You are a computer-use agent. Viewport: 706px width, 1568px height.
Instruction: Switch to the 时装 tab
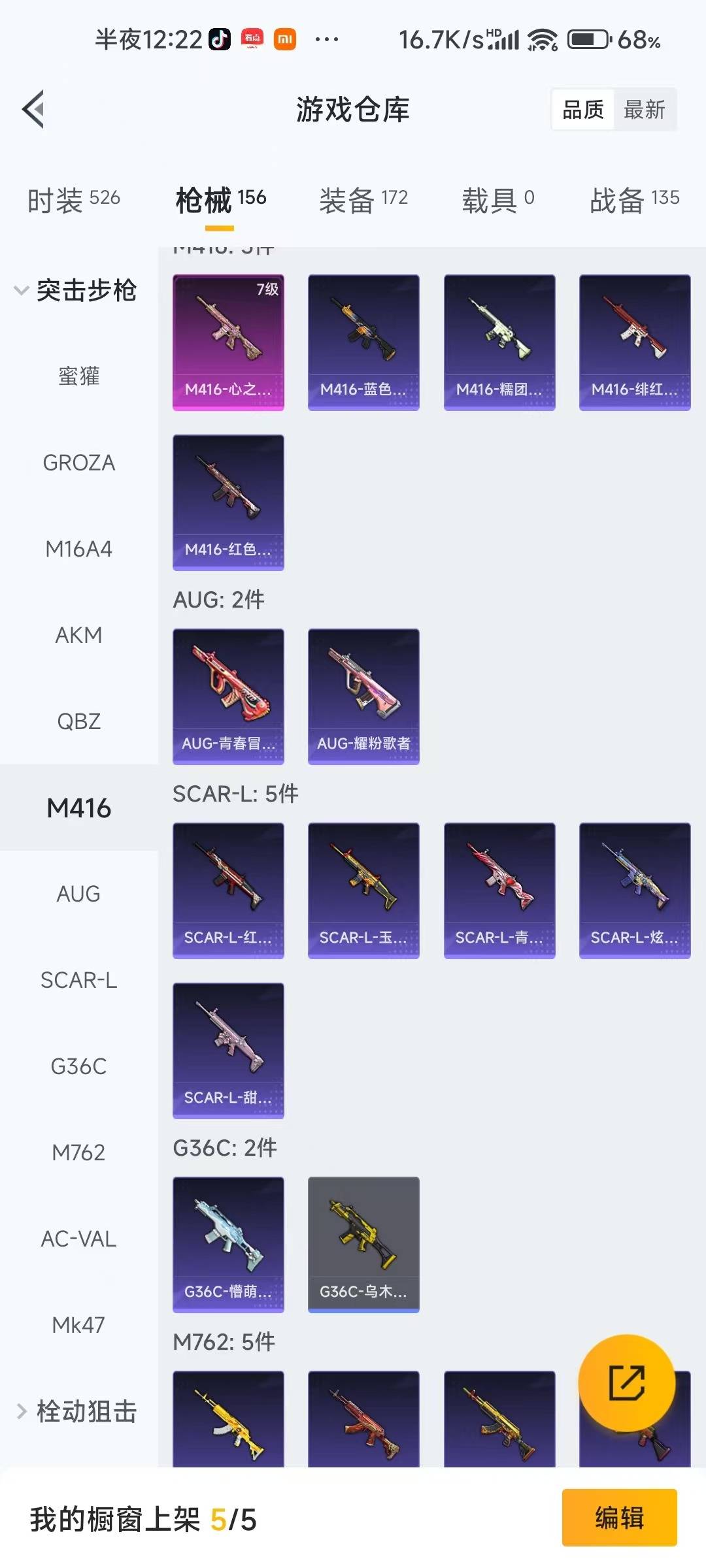pyautogui.click(x=73, y=199)
